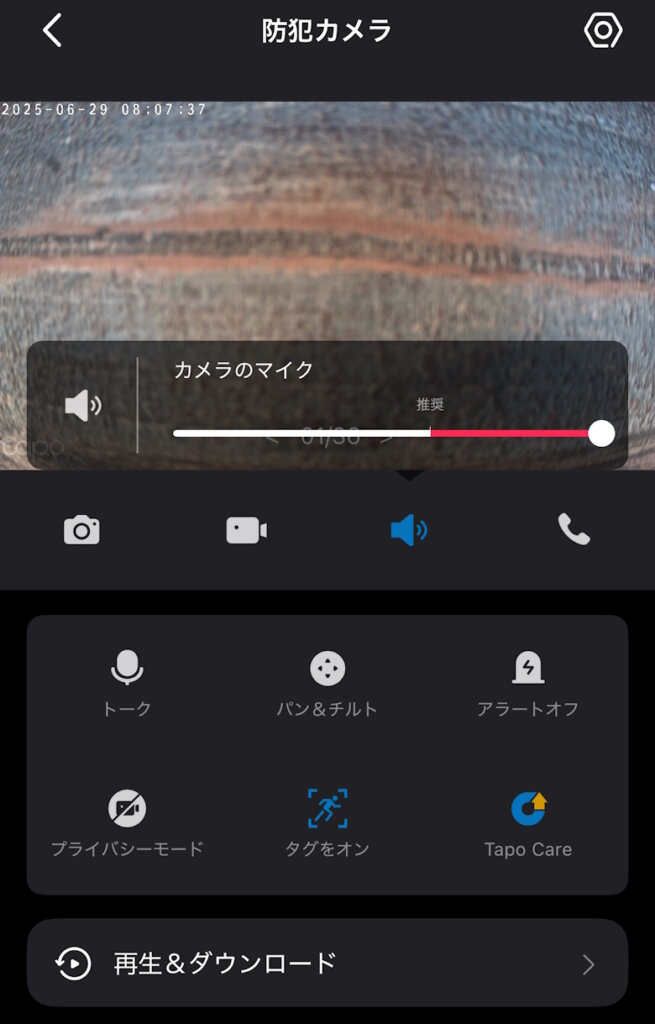Take a snapshot with camera icon
The height and width of the screenshot is (1024, 655).
(x=81, y=530)
